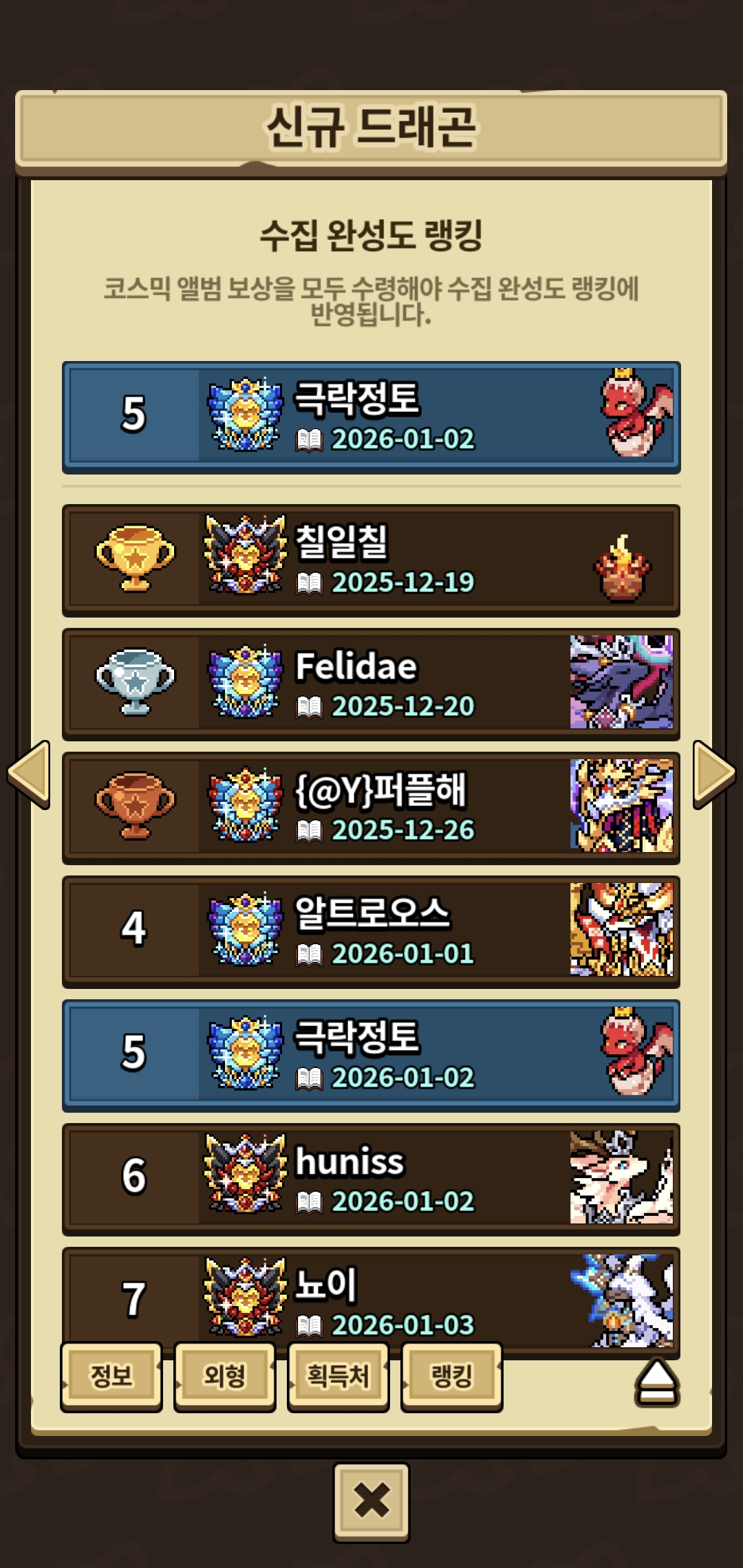
Task: Switch to the 정보 tab
Action: click(x=111, y=1376)
